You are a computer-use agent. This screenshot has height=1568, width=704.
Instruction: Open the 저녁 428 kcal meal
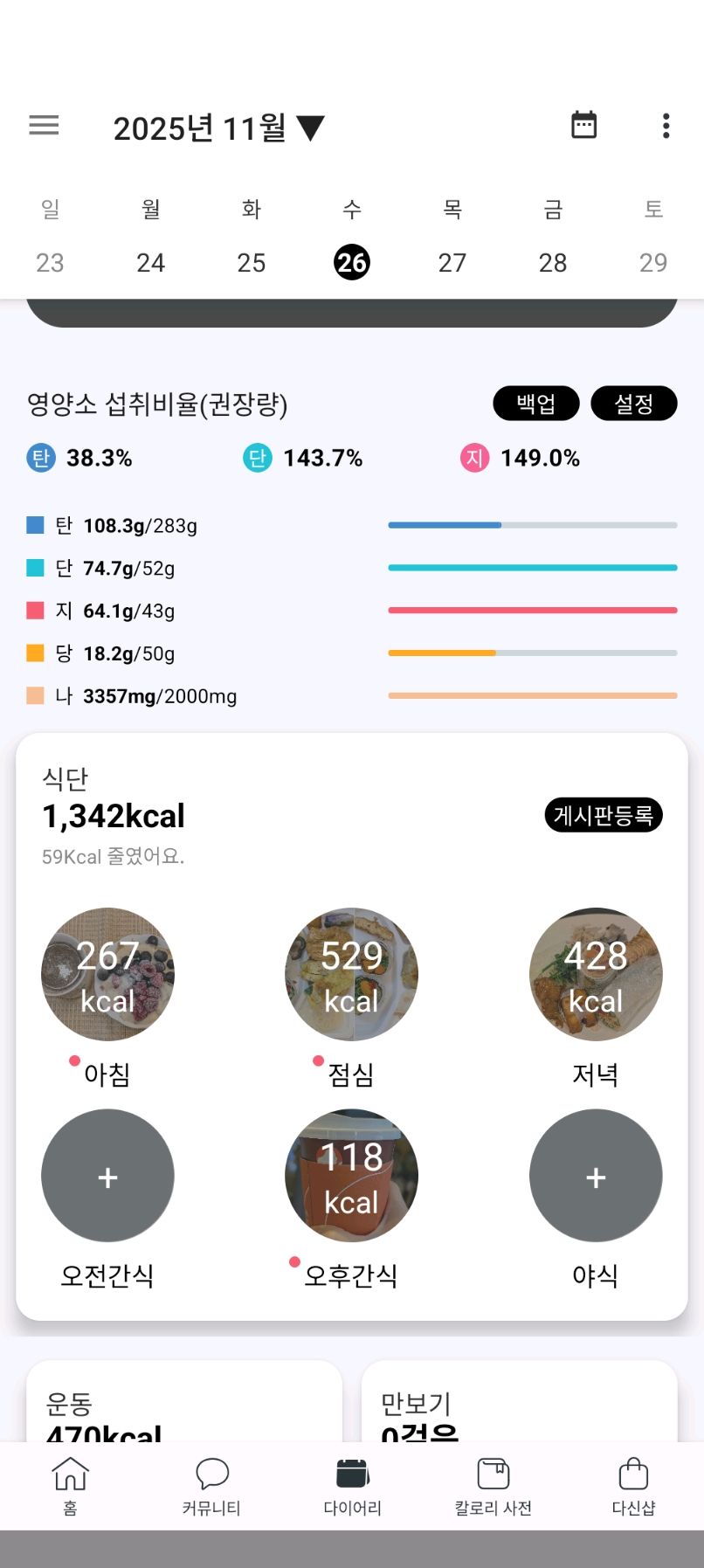[x=596, y=974]
